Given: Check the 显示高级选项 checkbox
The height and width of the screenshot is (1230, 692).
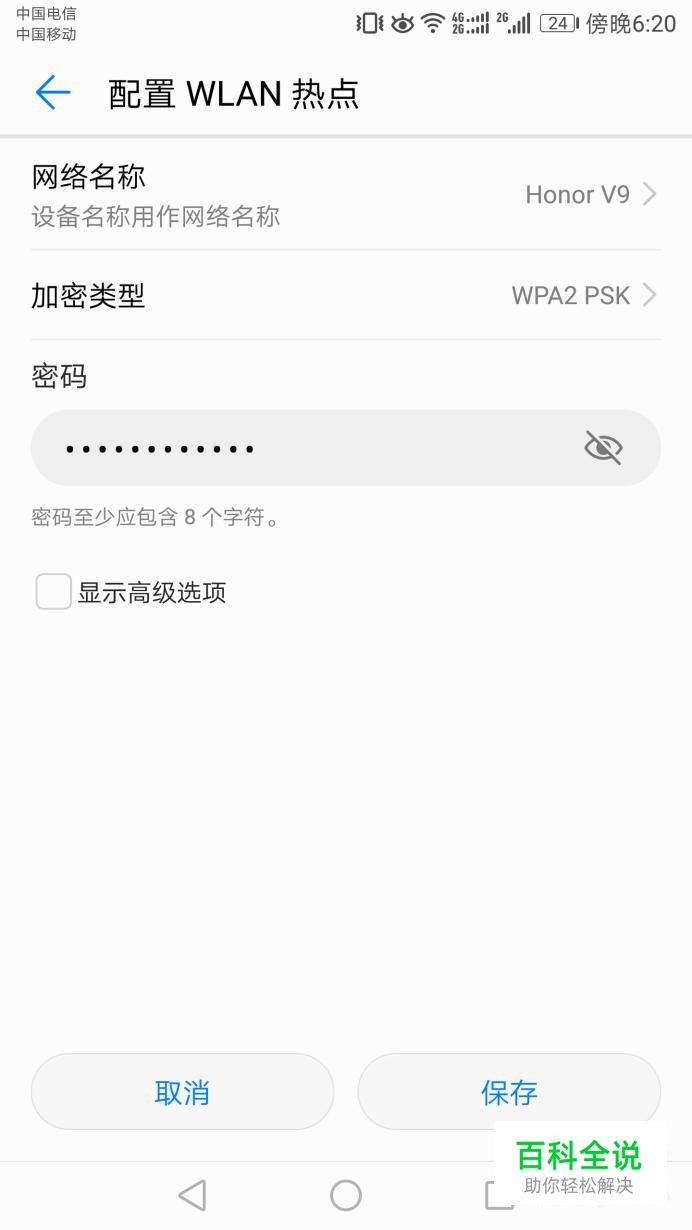Looking at the screenshot, I should coord(54,592).
